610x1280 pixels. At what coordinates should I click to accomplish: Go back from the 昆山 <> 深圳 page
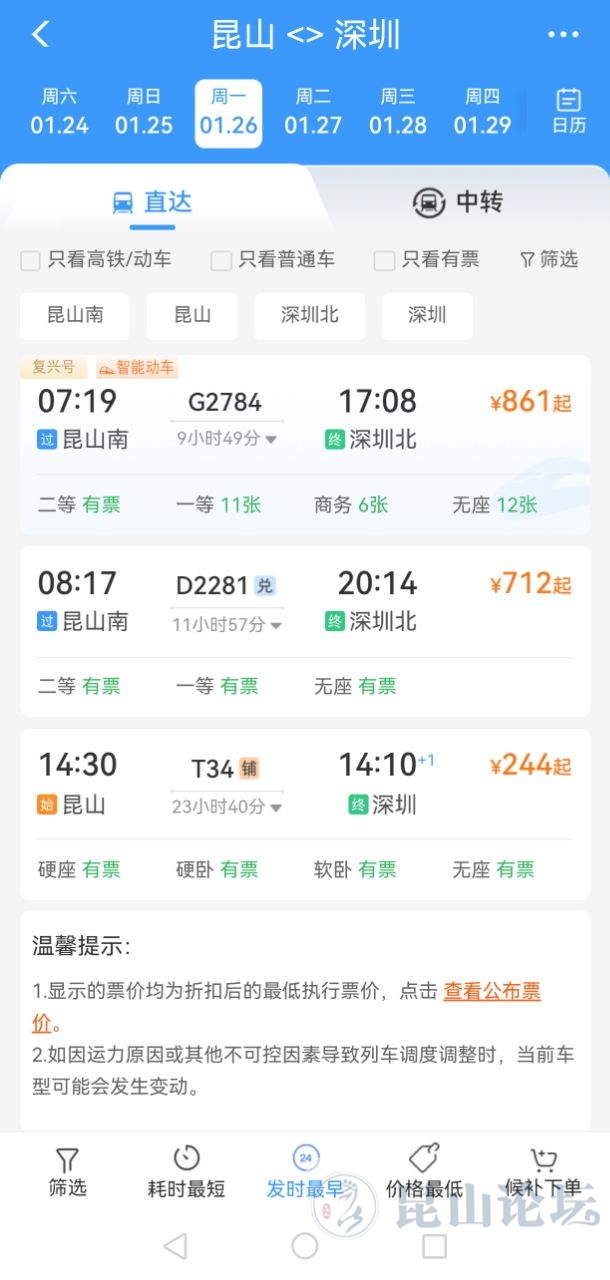[40, 35]
